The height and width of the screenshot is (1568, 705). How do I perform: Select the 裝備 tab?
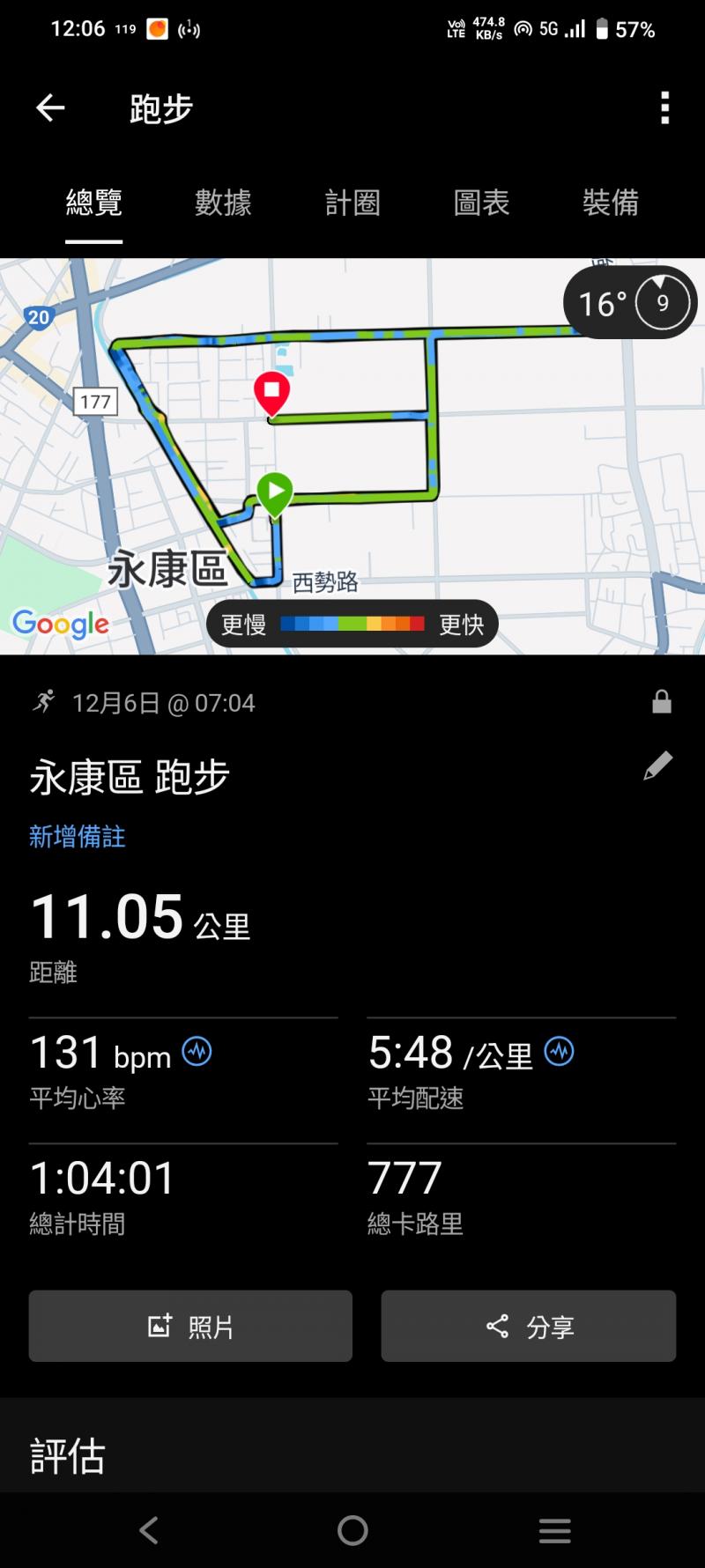point(610,203)
